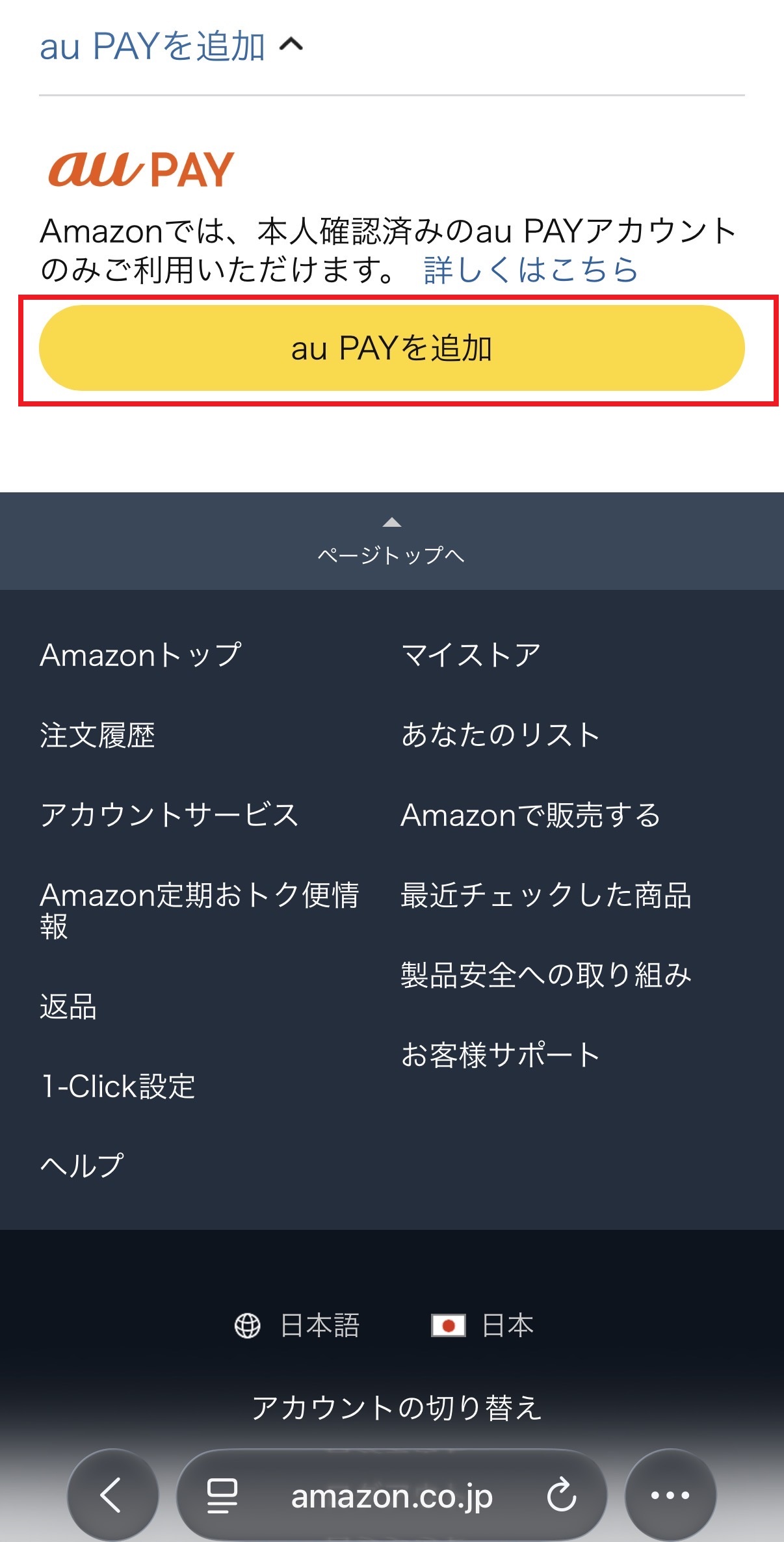Open Amazon定期おトク便情報
784x1542 pixels.
[199, 910]
